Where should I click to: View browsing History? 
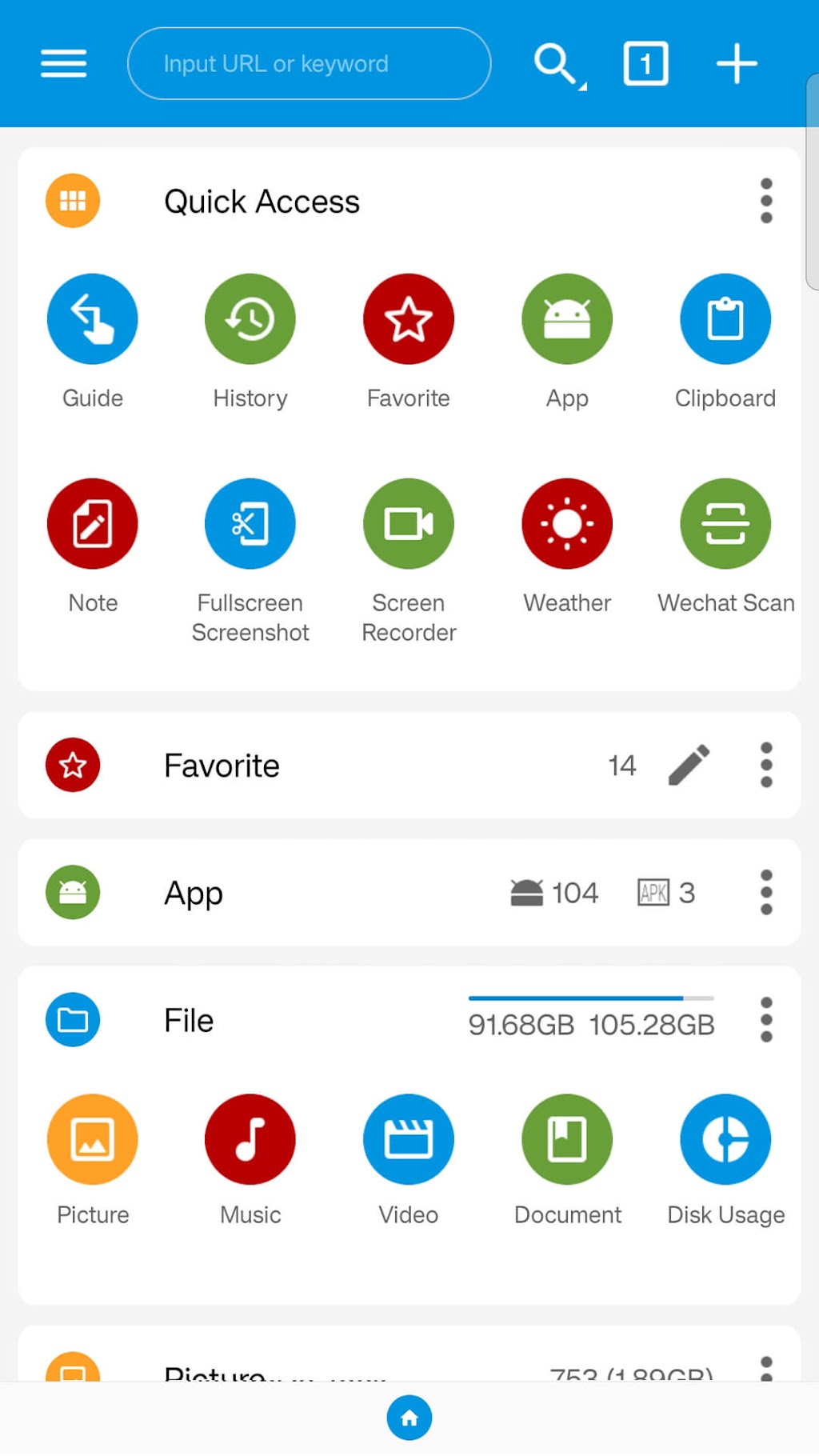pos(250,319)
